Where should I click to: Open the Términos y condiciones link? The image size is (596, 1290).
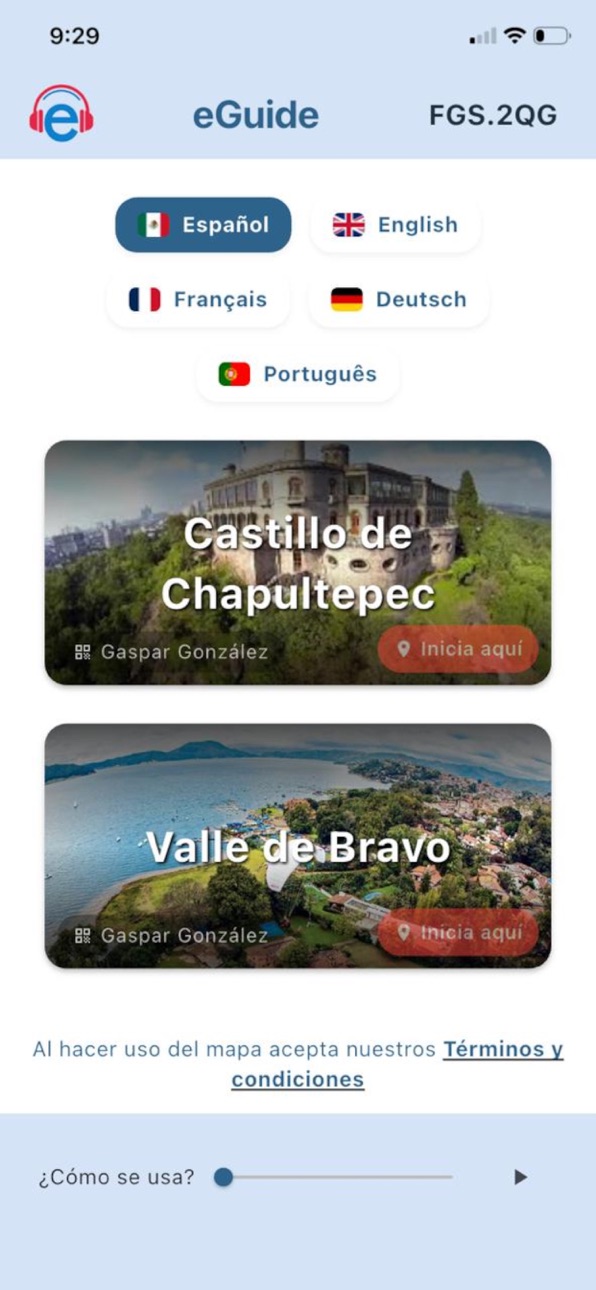pyautogui.click(x=398, y=1065)
